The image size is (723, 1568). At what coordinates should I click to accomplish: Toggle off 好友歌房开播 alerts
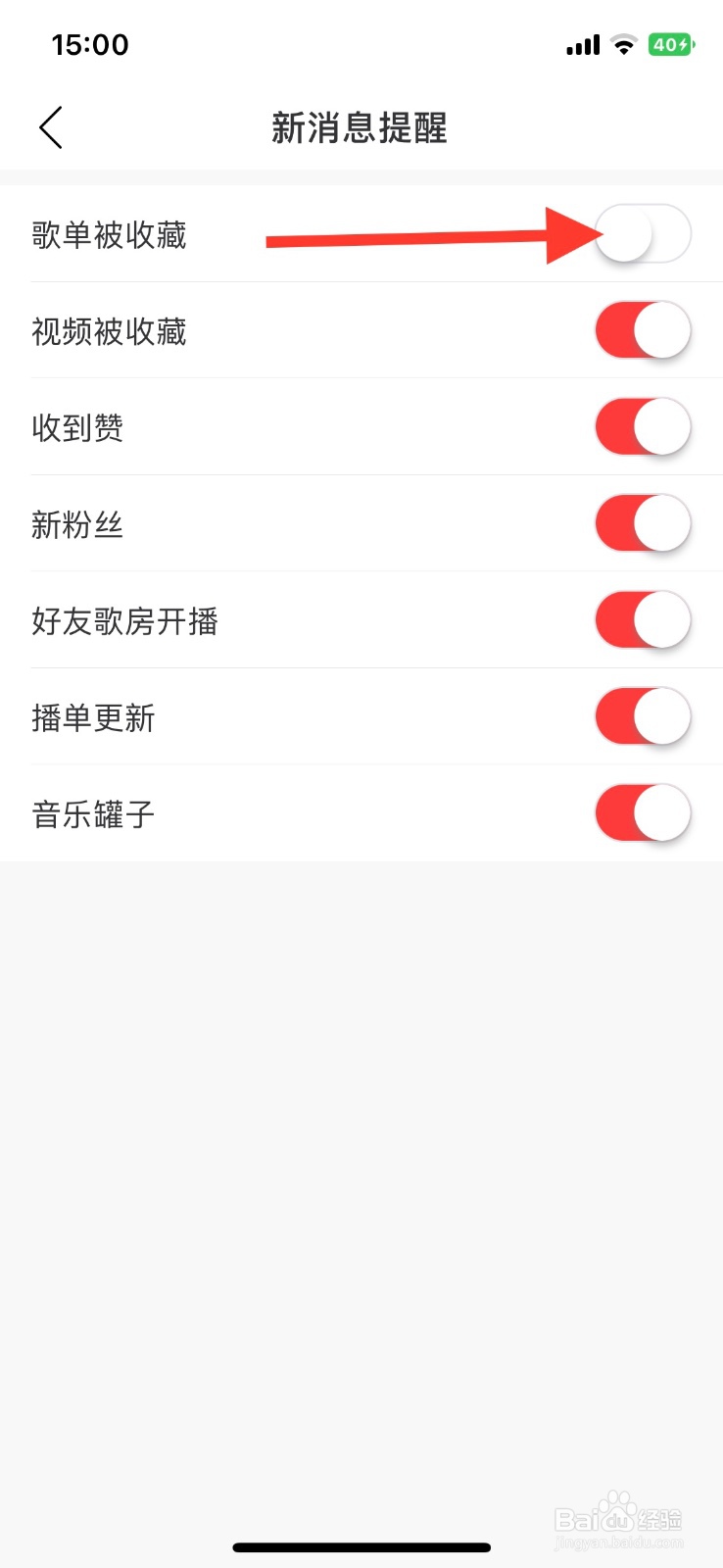click(644, 619)
